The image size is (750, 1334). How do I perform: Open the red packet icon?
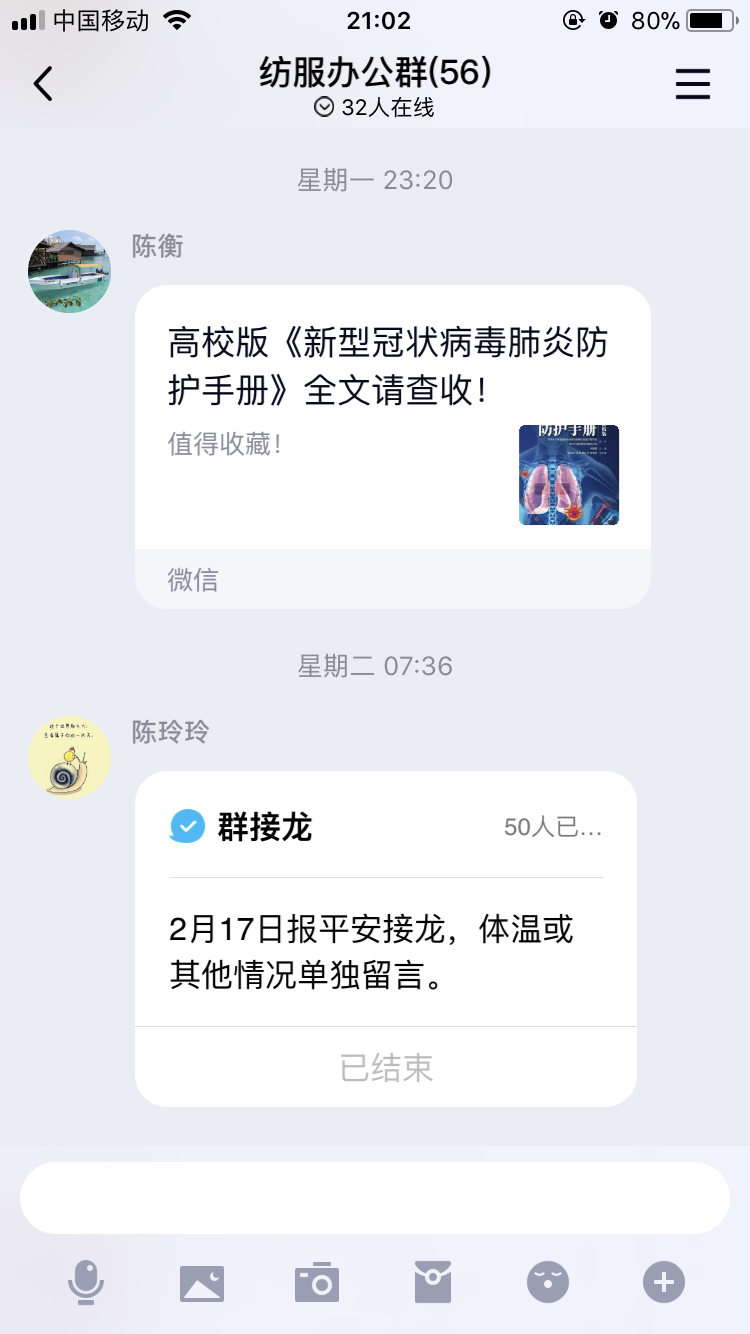433,1282
